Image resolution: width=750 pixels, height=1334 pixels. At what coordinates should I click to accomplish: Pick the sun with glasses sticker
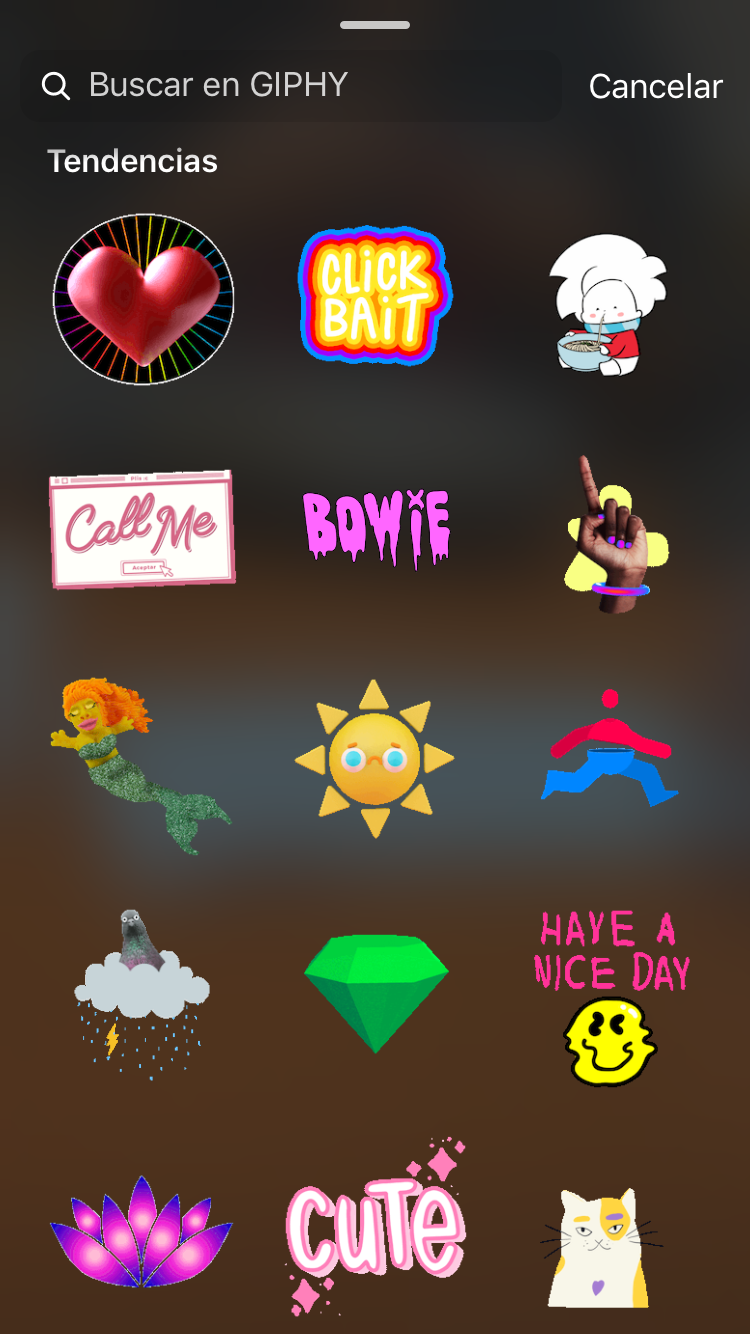pos(375,760)
